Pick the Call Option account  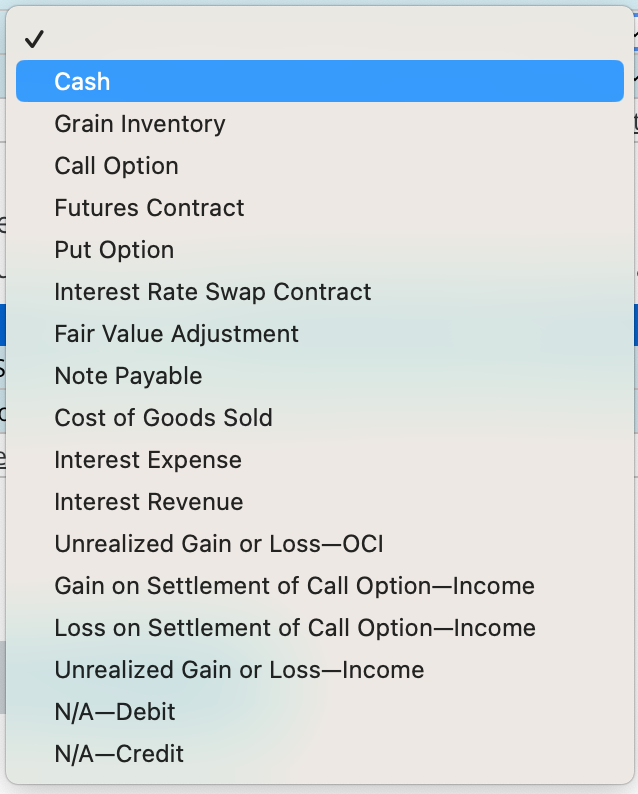pos(116,166)
